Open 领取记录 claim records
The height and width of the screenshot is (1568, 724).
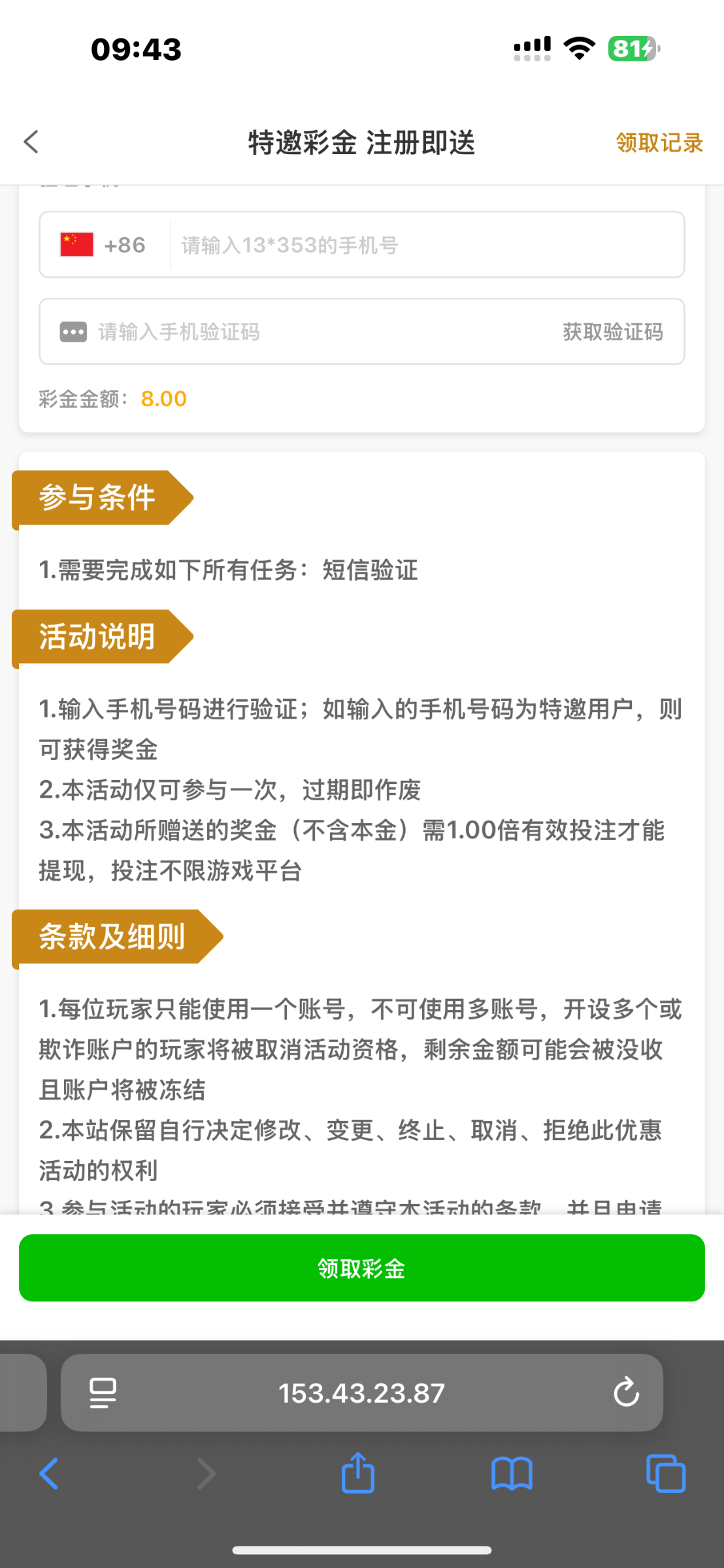pos(659,142)
